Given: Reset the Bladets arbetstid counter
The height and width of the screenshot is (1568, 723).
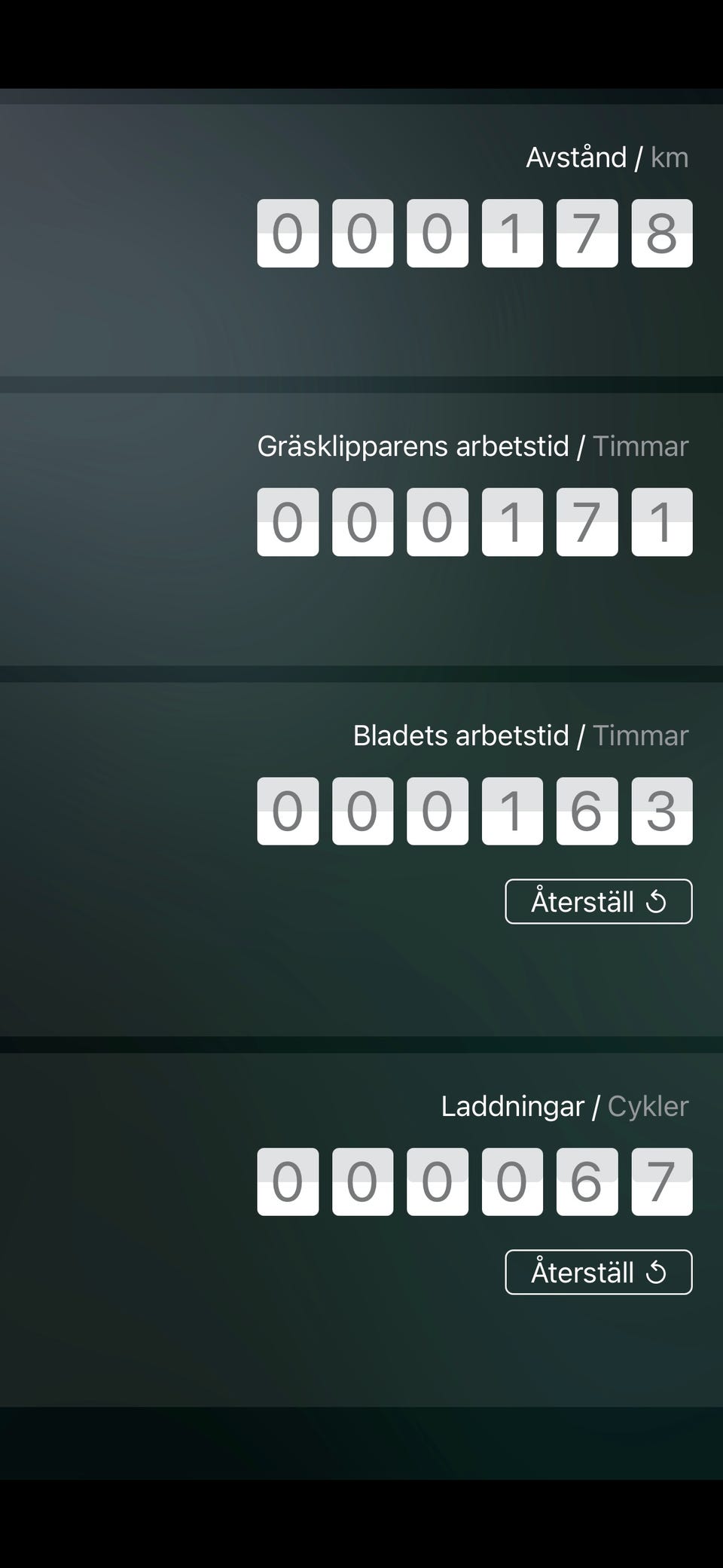Looking at the screenshot, I should (x=598, y=901).
